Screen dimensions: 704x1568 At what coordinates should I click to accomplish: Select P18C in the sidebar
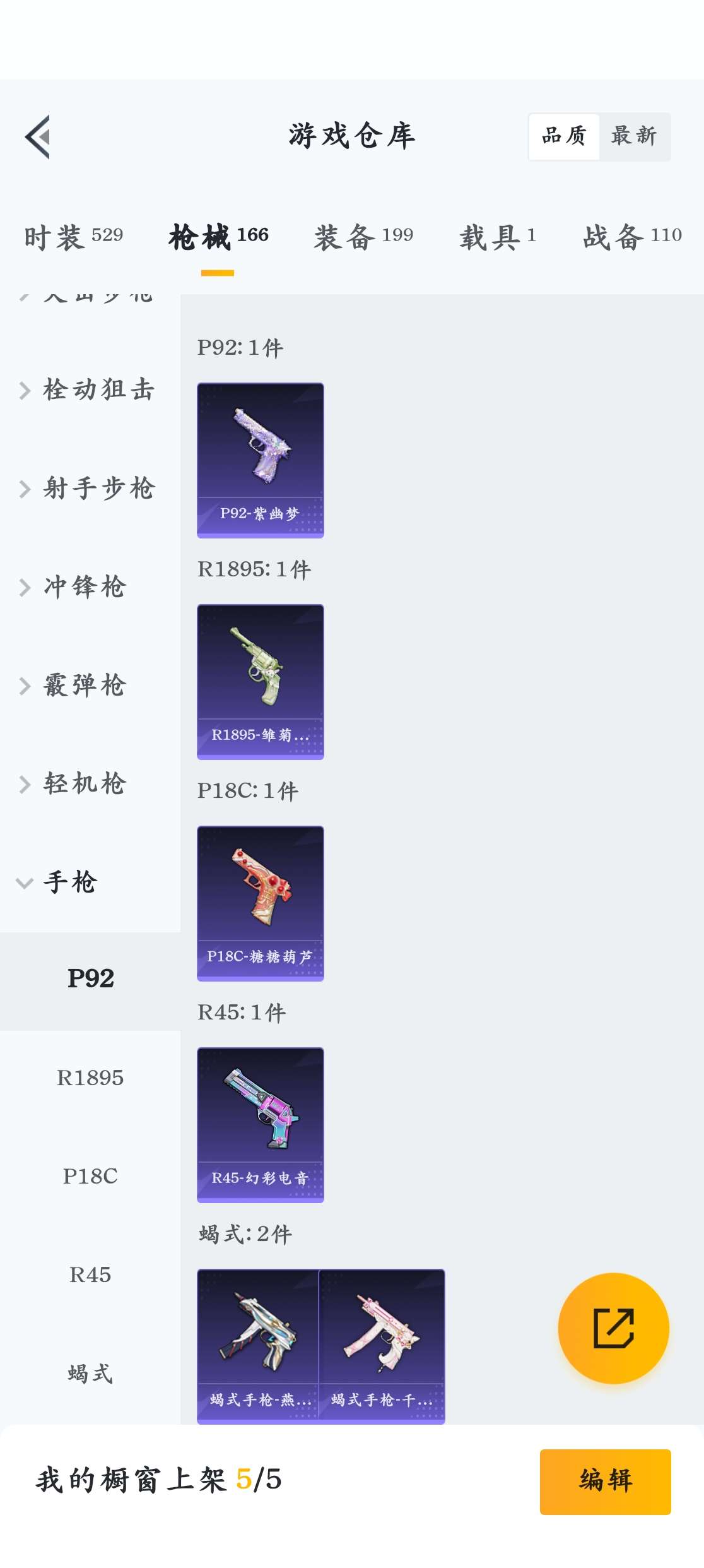click(x=90, y=1176)
